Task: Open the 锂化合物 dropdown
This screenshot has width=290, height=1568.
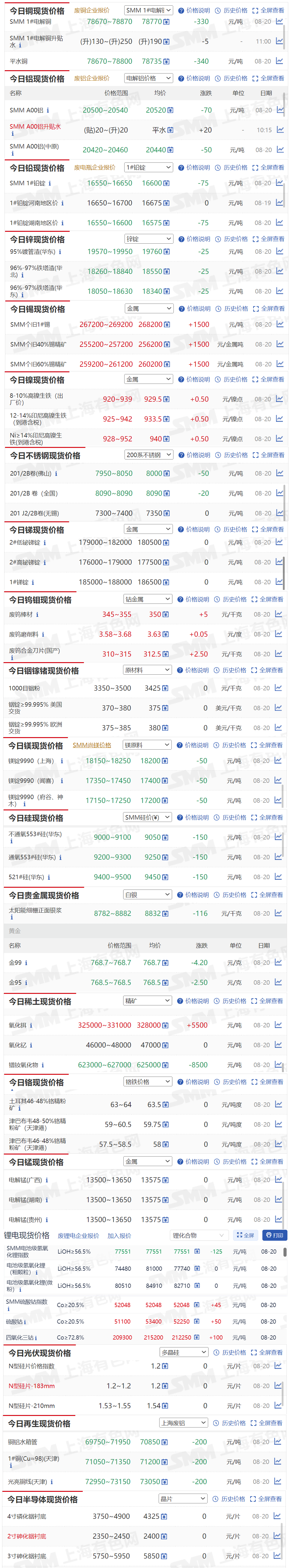Action: click(199, 1236)
